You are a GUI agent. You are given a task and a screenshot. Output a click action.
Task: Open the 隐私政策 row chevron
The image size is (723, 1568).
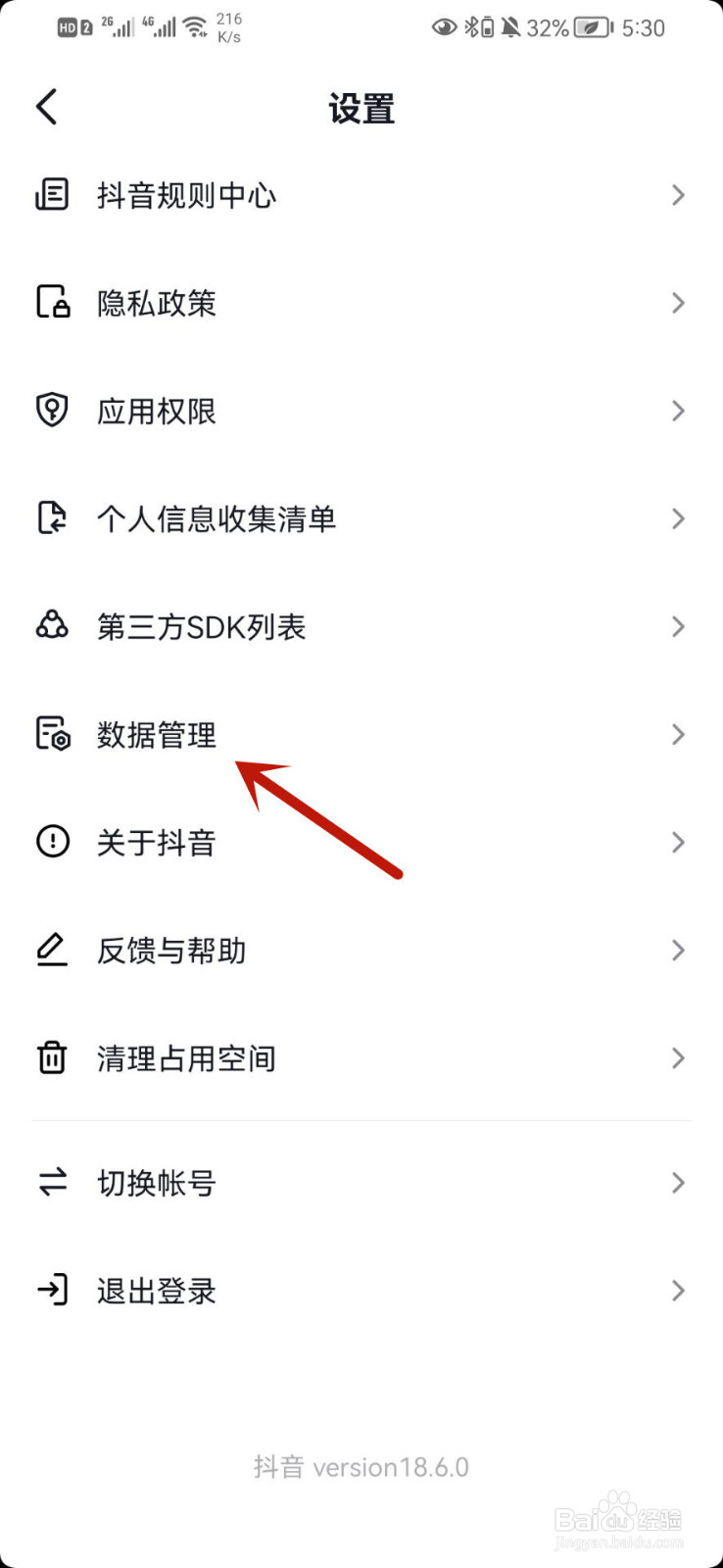(x=678, y=303)
